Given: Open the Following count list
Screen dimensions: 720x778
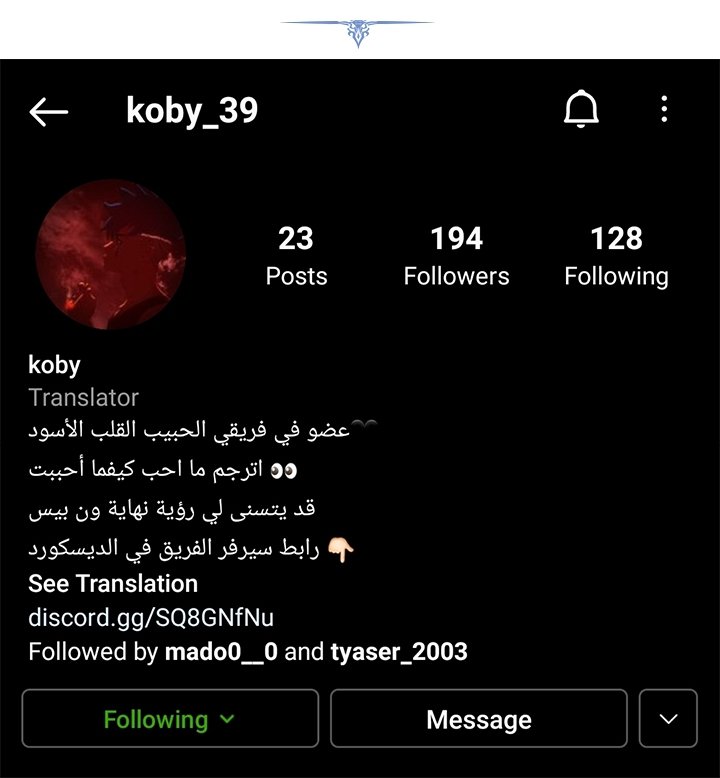Looking at the screenshot, I should (x=617, y=255).
